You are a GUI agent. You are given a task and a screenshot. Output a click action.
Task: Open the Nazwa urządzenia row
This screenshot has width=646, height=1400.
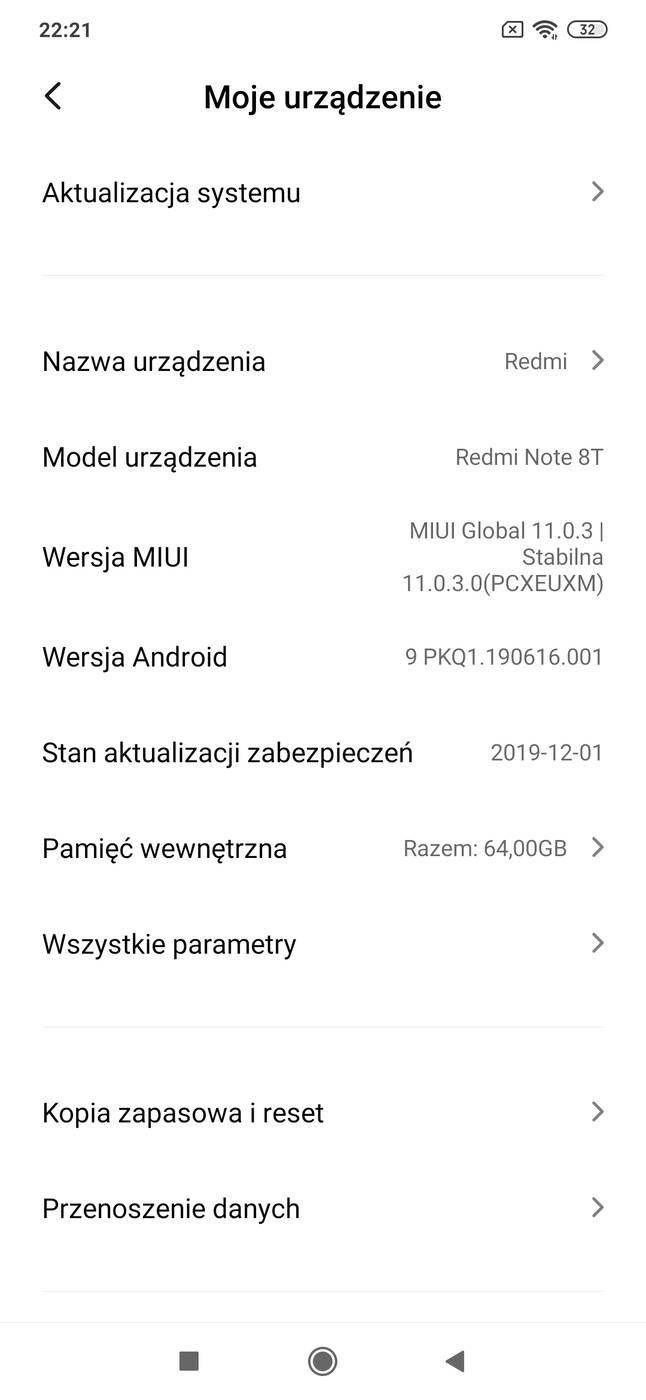[x=322, y=361]
